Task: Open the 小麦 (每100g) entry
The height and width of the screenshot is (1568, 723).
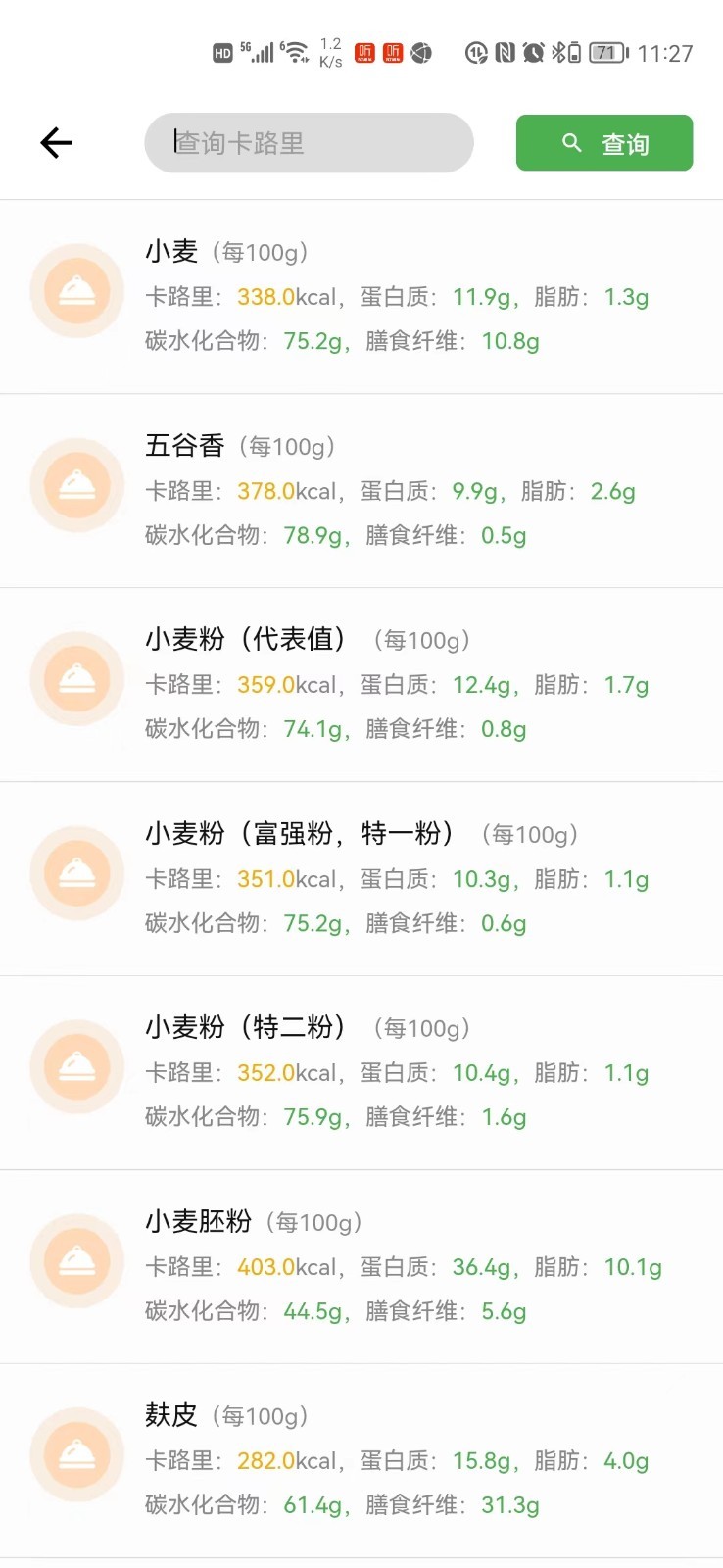Action: [361, 297]
